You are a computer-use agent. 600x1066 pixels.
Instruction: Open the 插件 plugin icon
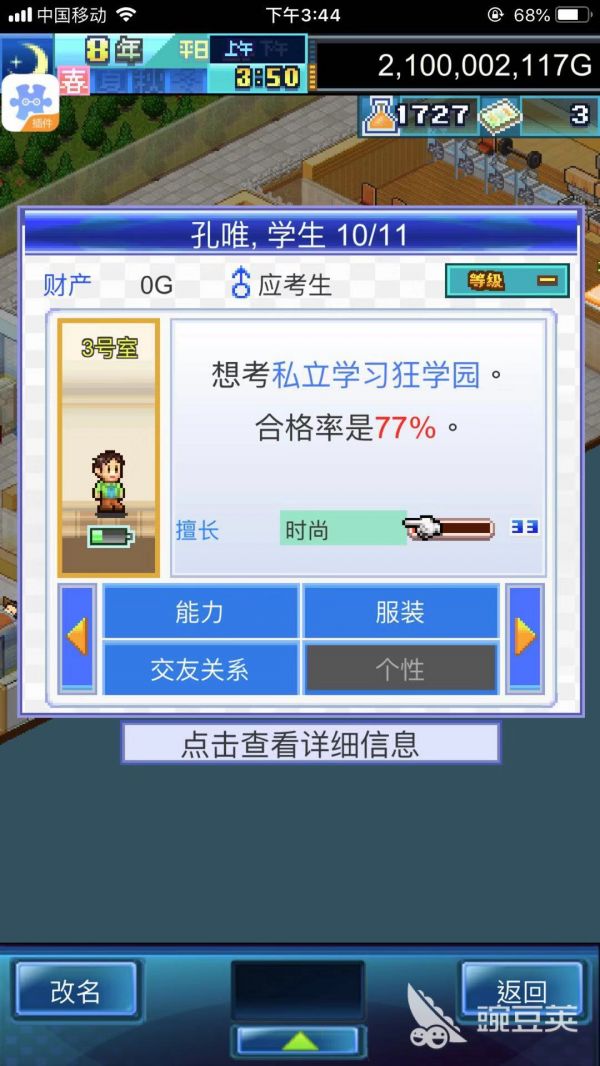pos(29,104)
